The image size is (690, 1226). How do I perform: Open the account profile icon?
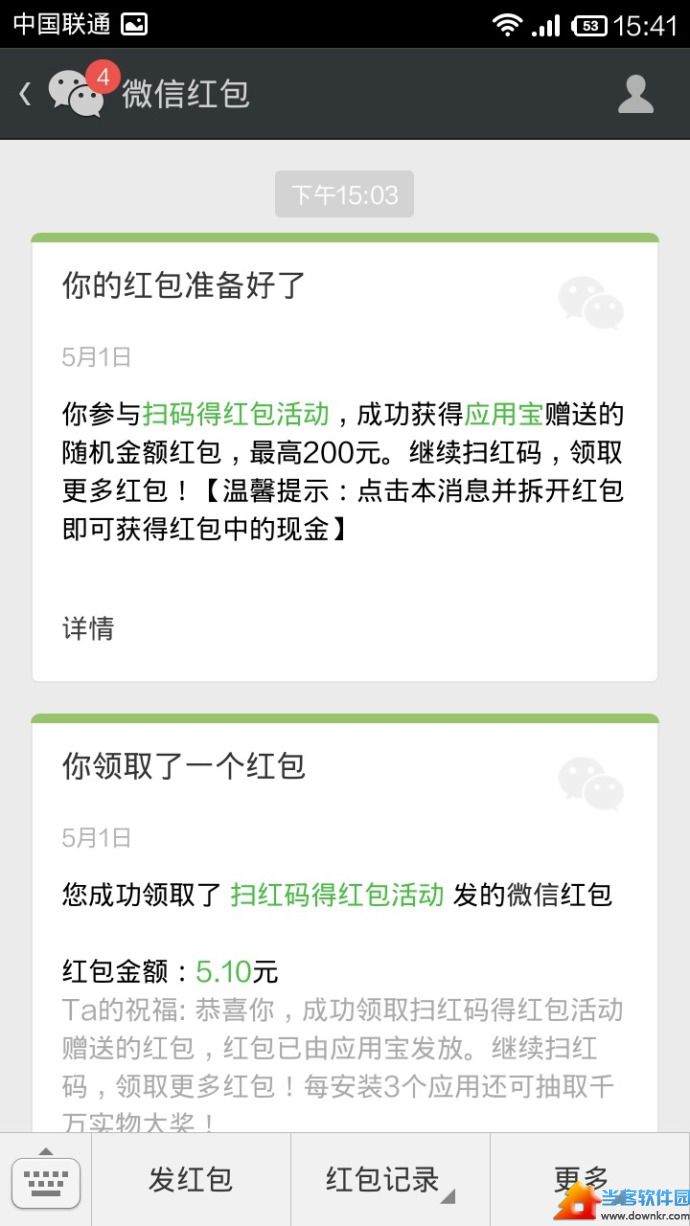click(x=635, y=94)
